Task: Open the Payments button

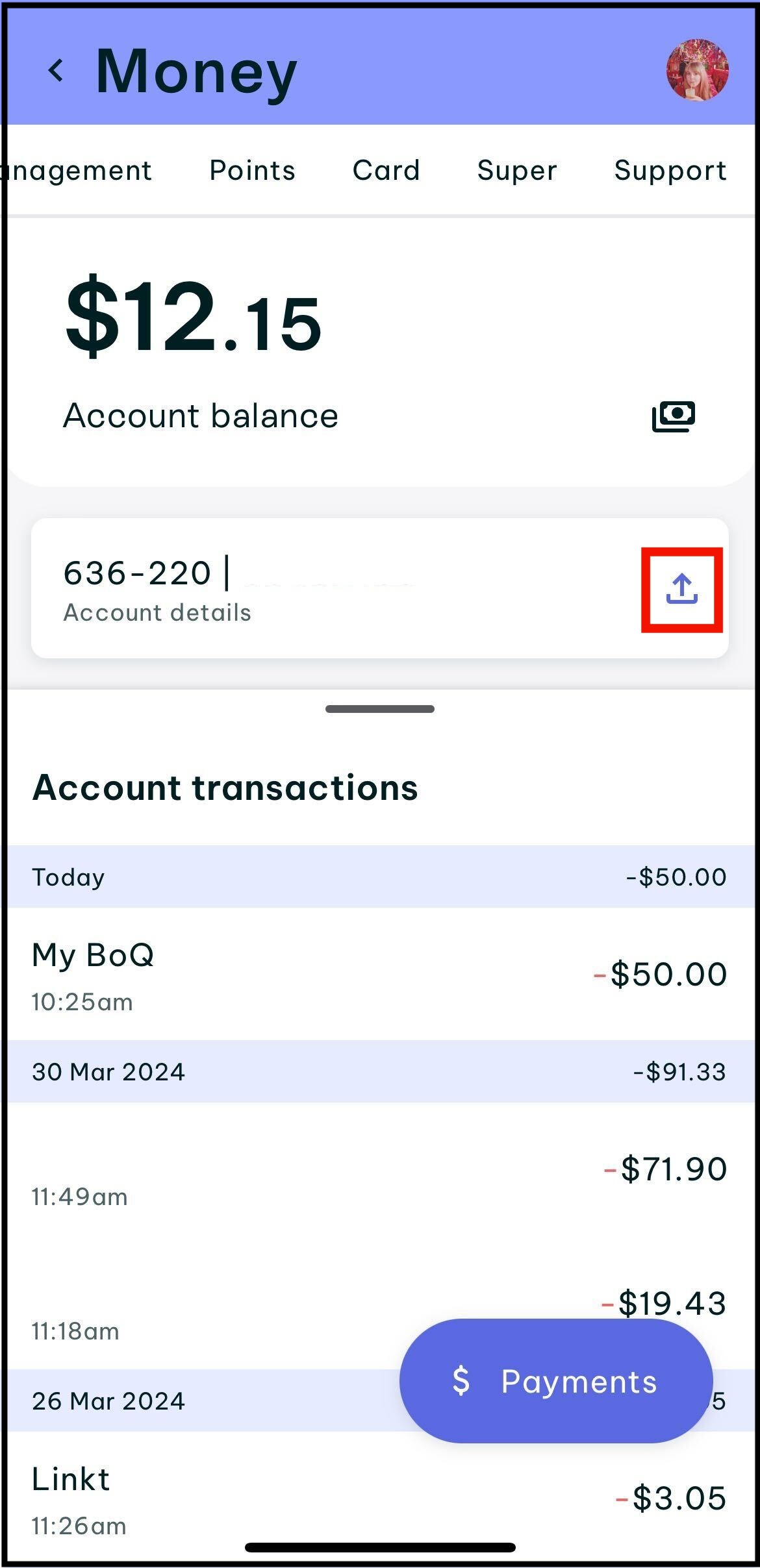Action: click(556, 1380)
